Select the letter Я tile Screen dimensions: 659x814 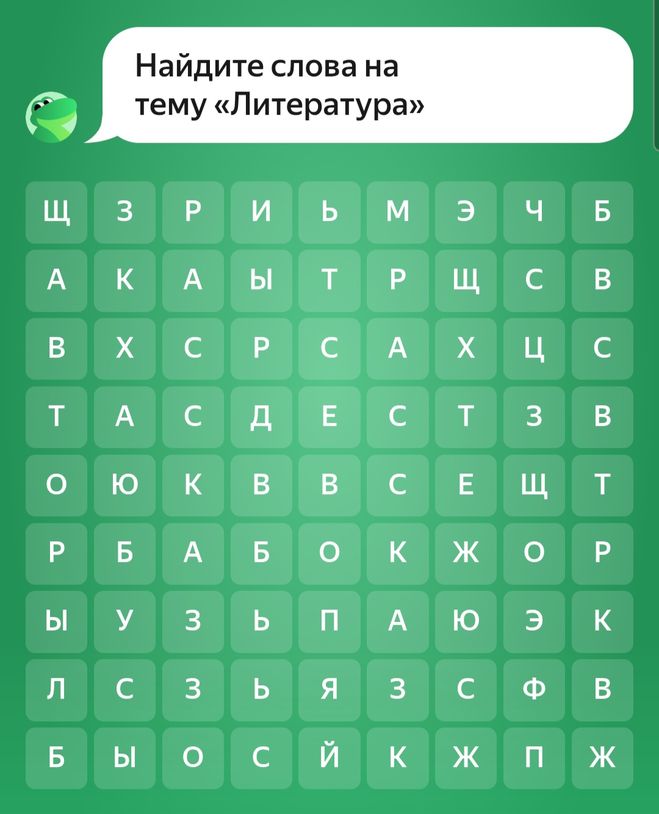click(329, 689)
